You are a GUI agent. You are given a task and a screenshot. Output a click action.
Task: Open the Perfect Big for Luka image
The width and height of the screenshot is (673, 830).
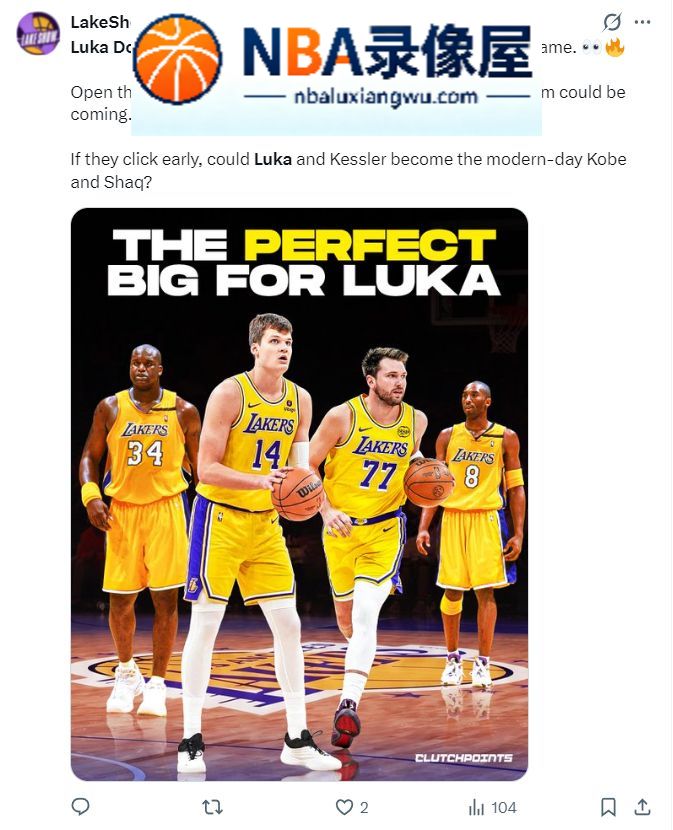299,494
